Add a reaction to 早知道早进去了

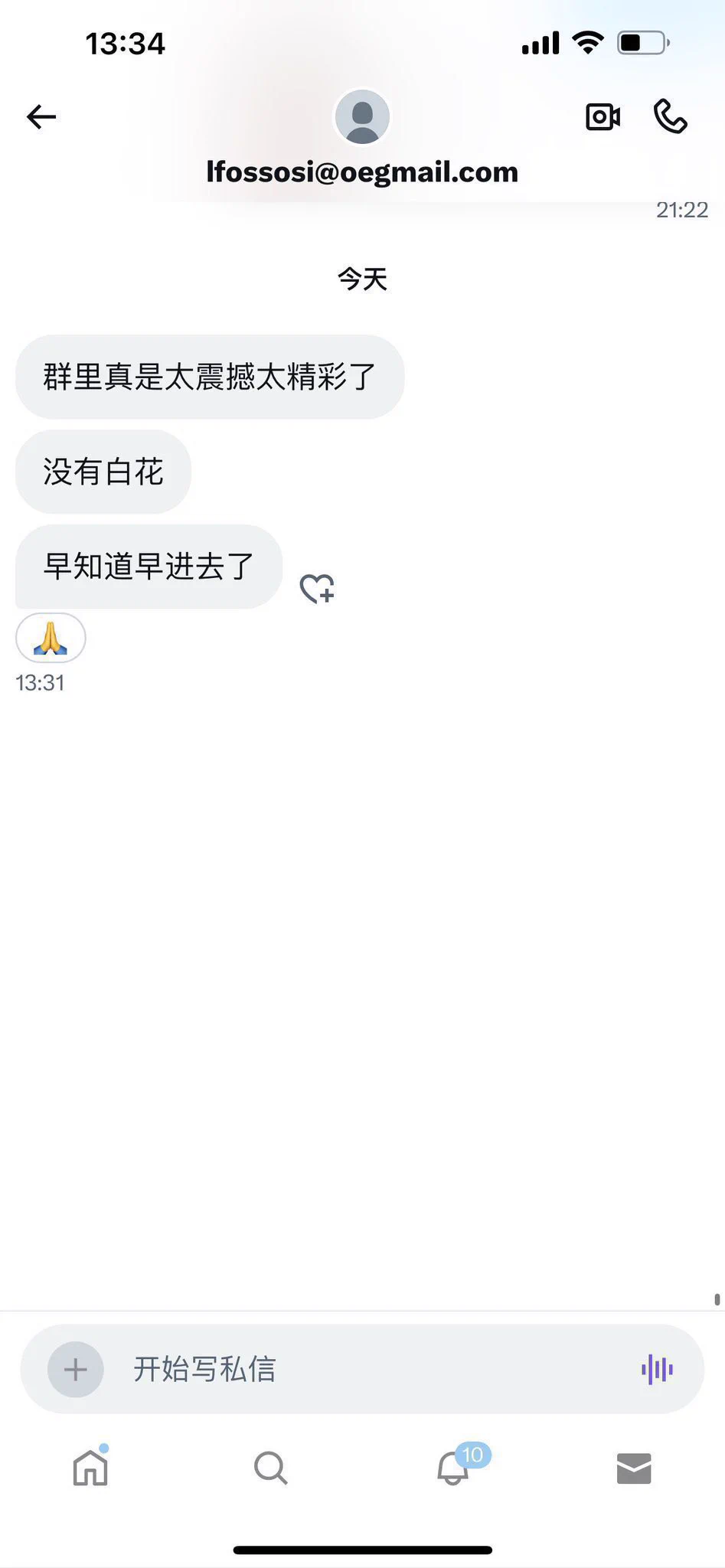click(317, 589)
